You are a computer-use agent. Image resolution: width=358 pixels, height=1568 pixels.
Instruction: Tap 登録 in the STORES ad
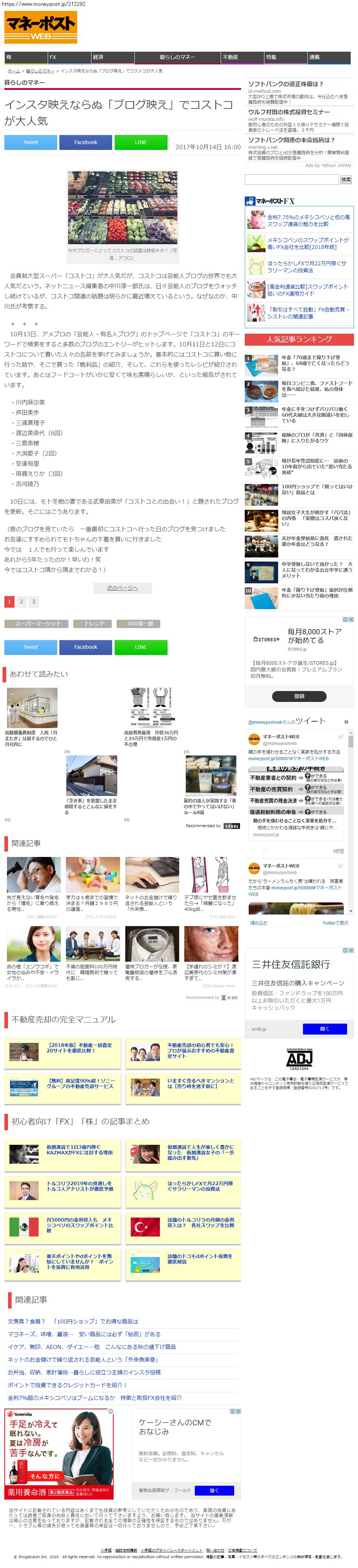[299, 696]
